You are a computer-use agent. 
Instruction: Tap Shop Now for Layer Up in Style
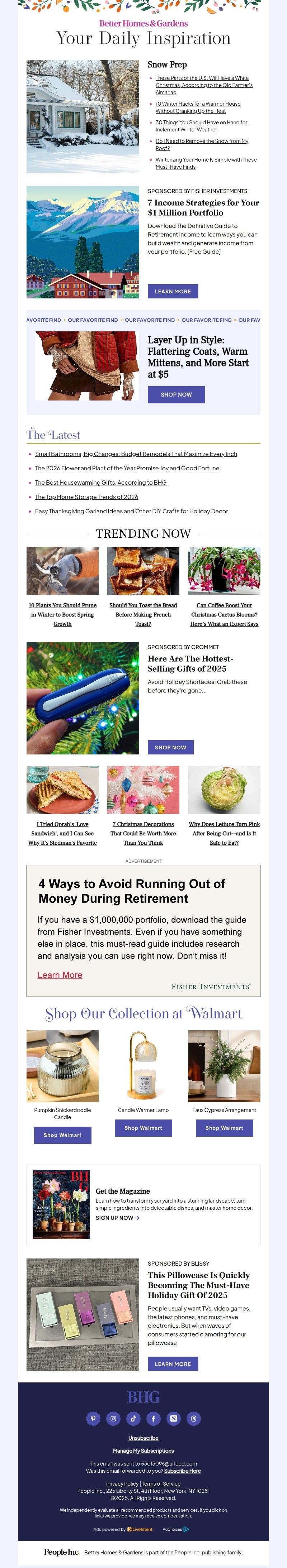176,394
